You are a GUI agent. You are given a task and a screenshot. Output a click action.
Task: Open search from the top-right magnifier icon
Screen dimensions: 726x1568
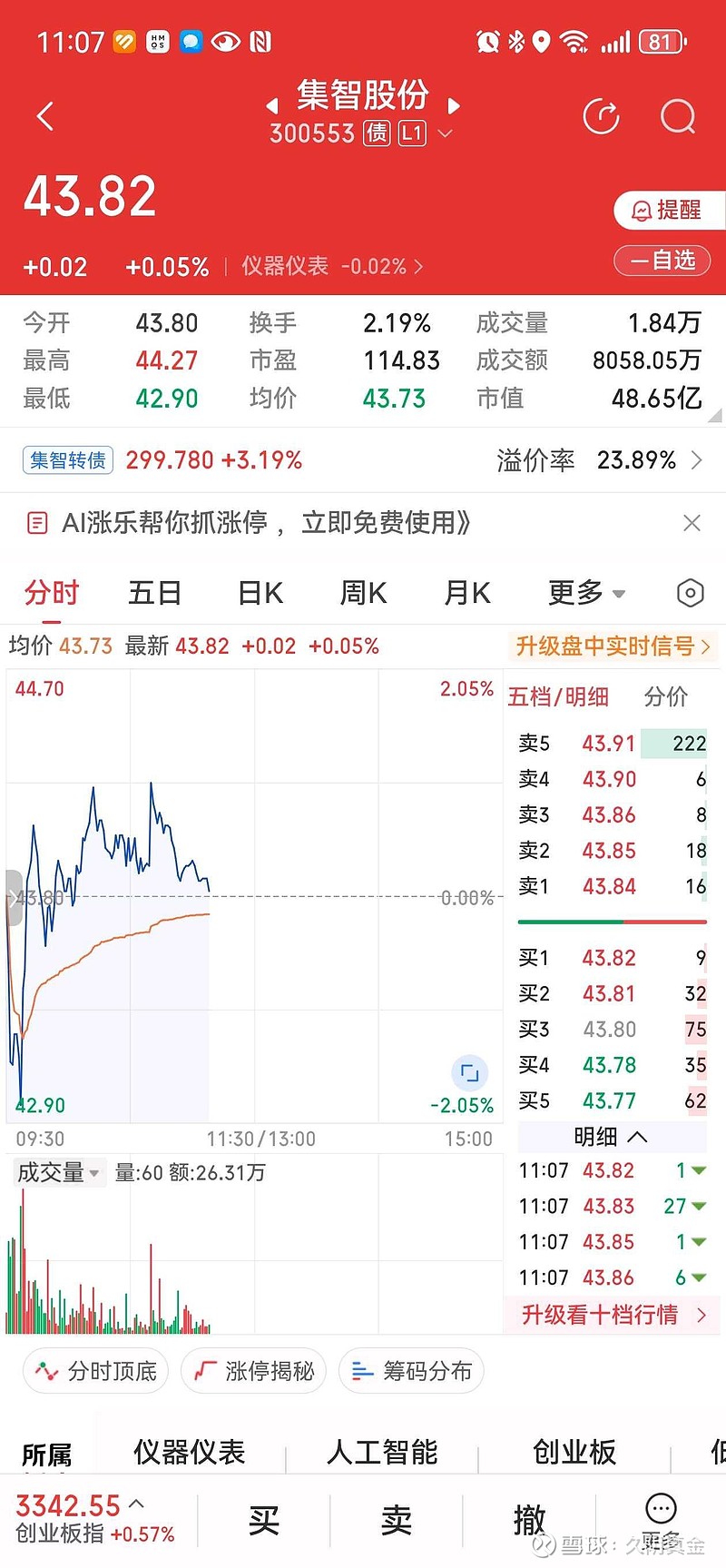[678, 116]
